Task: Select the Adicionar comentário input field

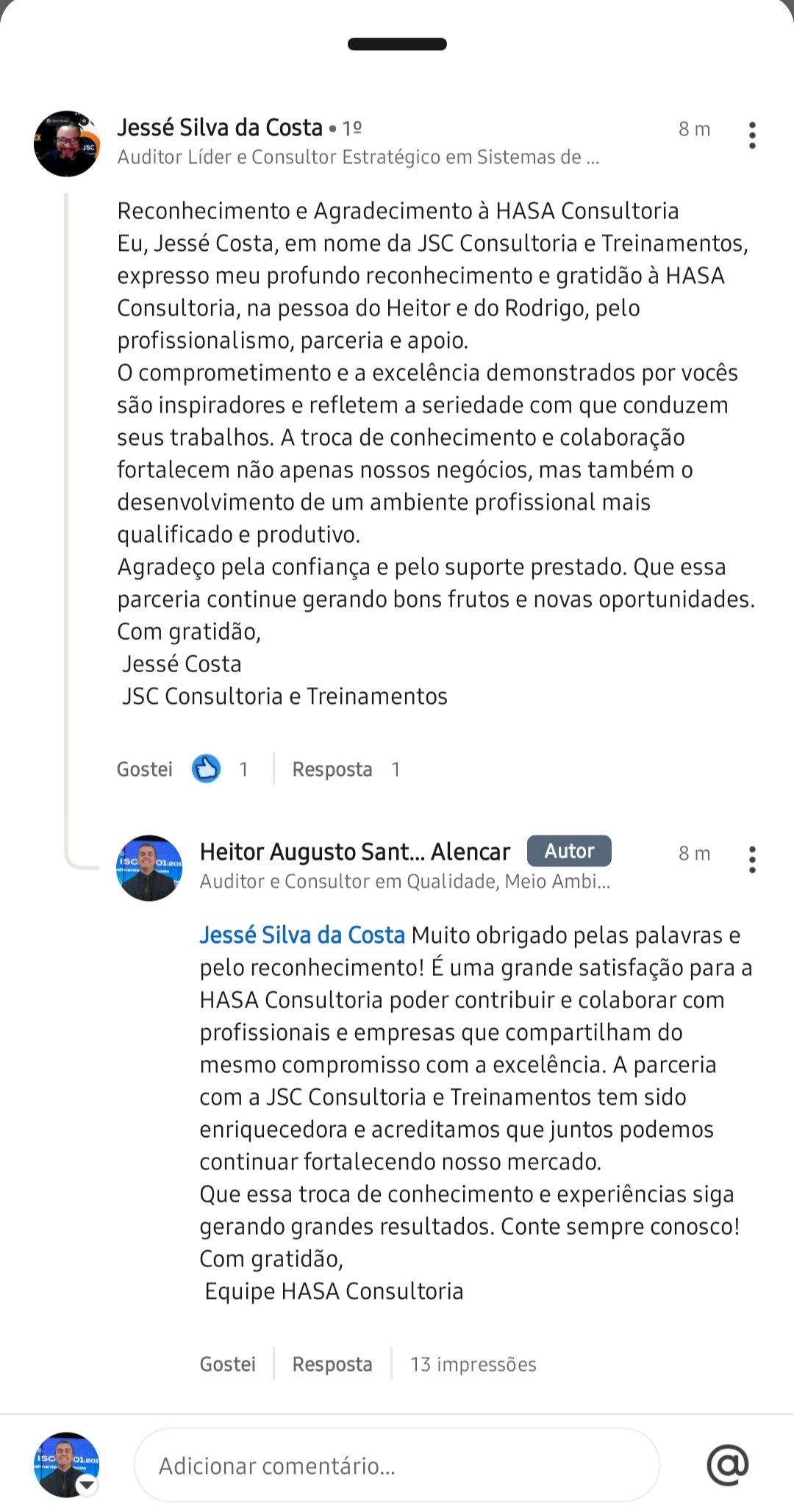Action: pyautogui.click(x=397, y=1466)
